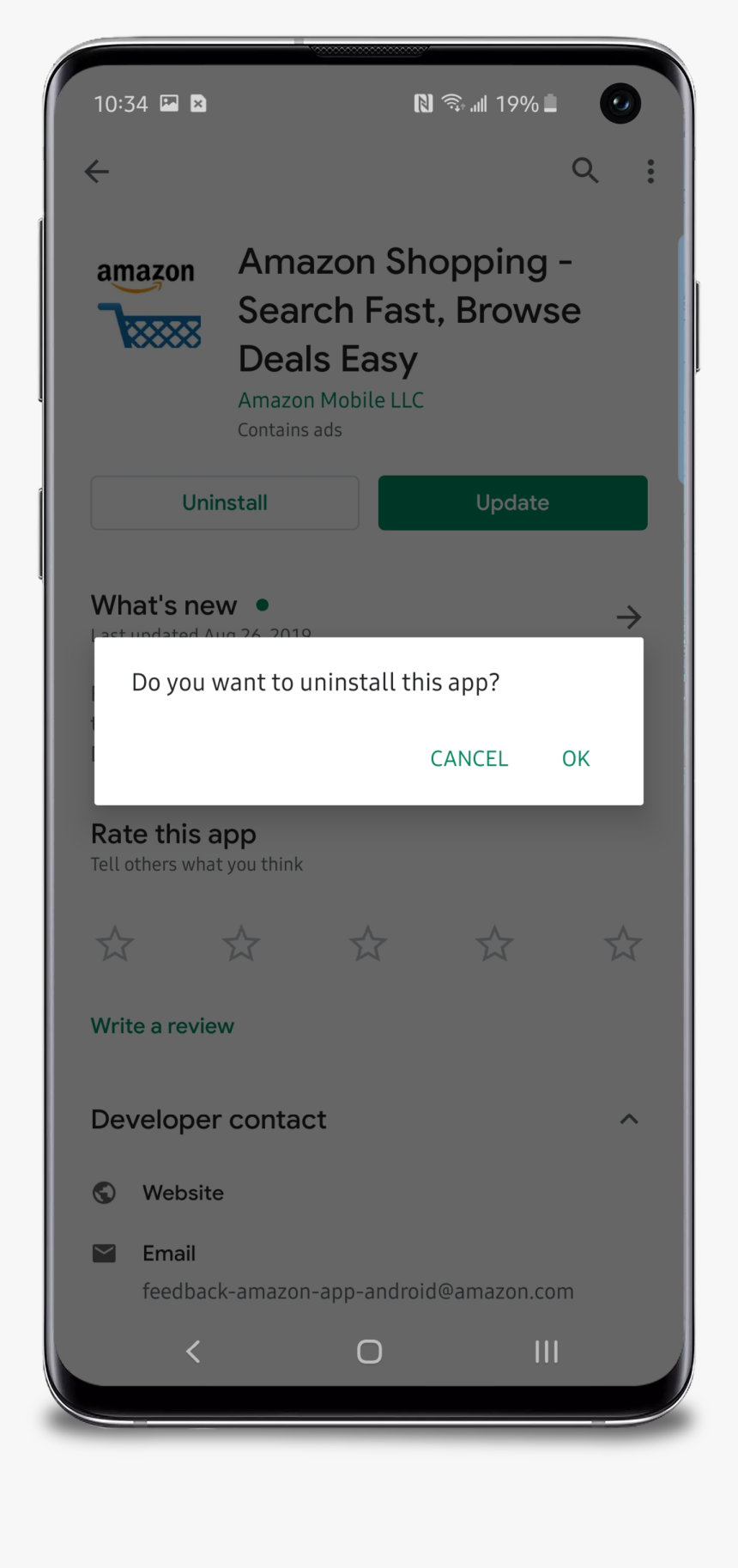Go back using the top arrow
Screen dimensions: 738x1568
point(97,172)
